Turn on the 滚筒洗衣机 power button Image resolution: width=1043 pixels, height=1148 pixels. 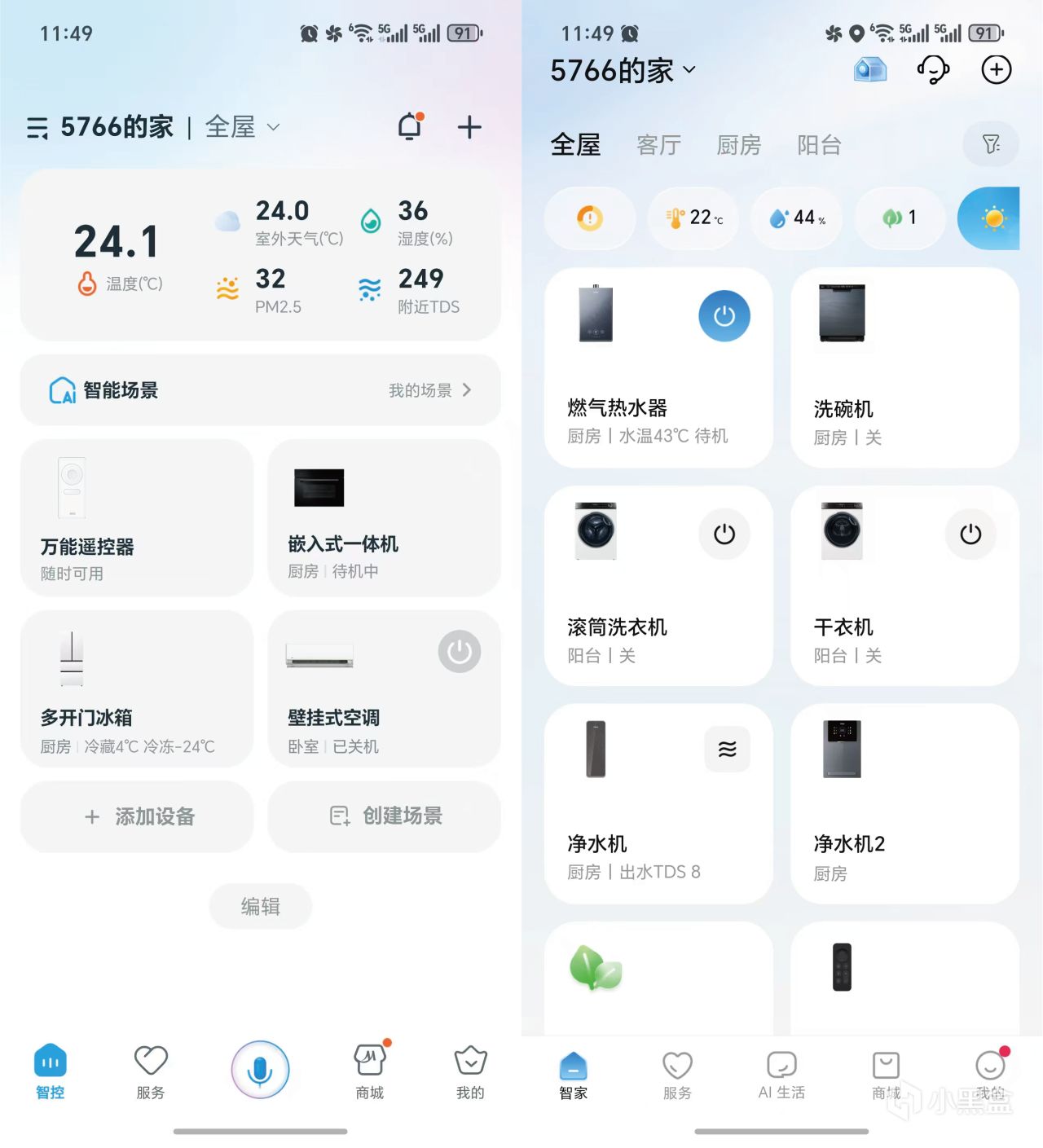pyautogui.click(x=724, y=534)
